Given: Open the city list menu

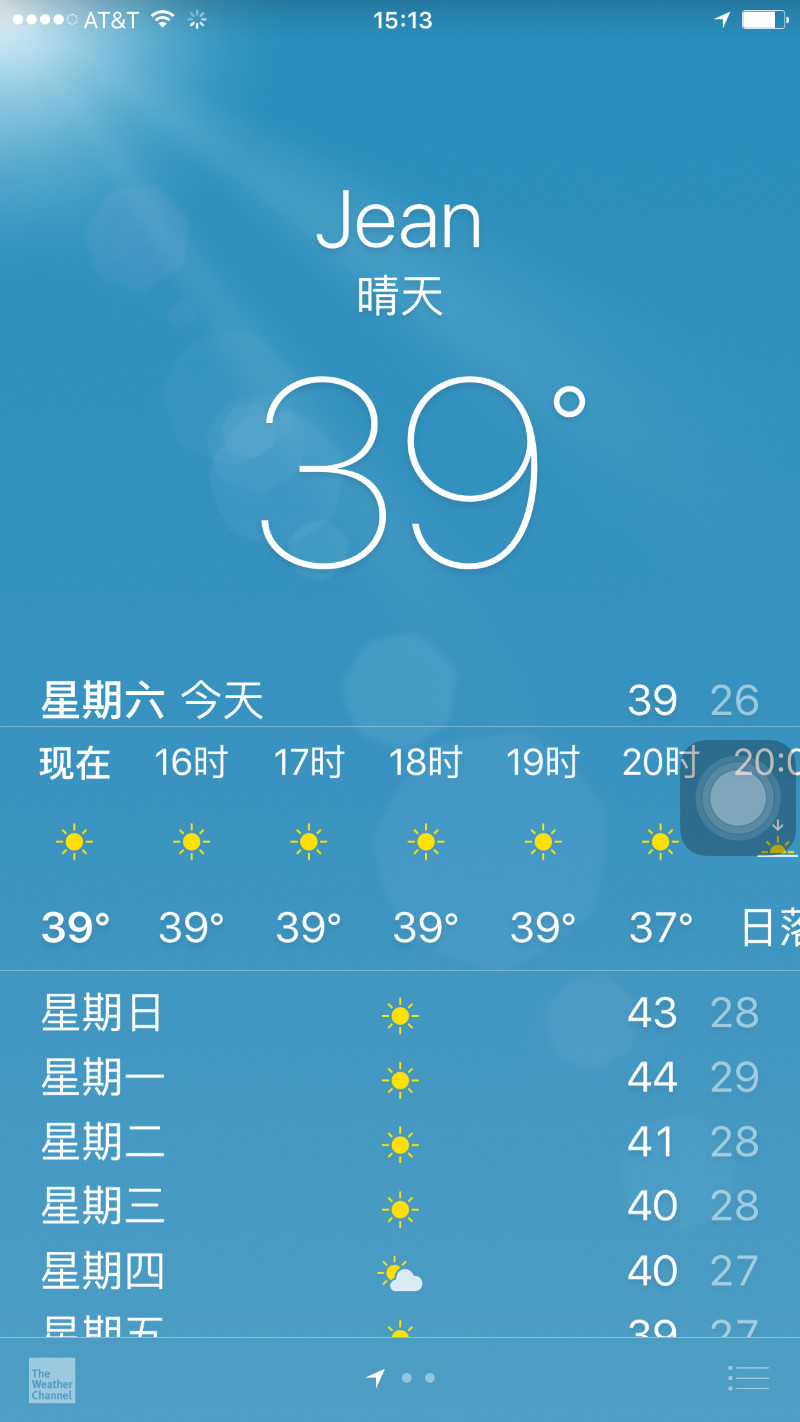Looking at the screenshot, I should coord(748,1378).
